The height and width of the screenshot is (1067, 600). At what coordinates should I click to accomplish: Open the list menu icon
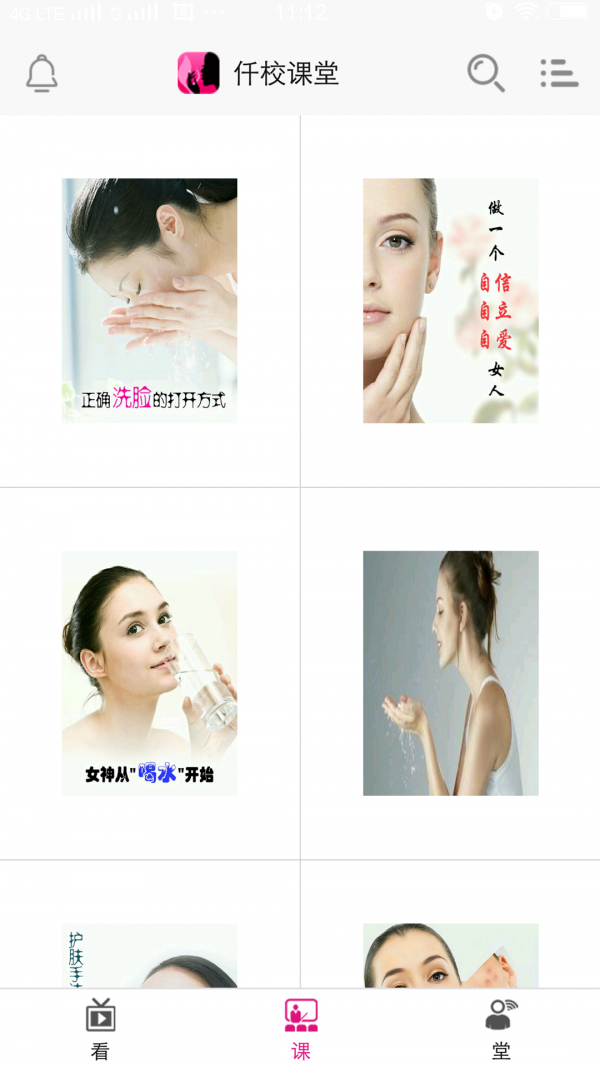pyautogui.click(x=559, y=73)
